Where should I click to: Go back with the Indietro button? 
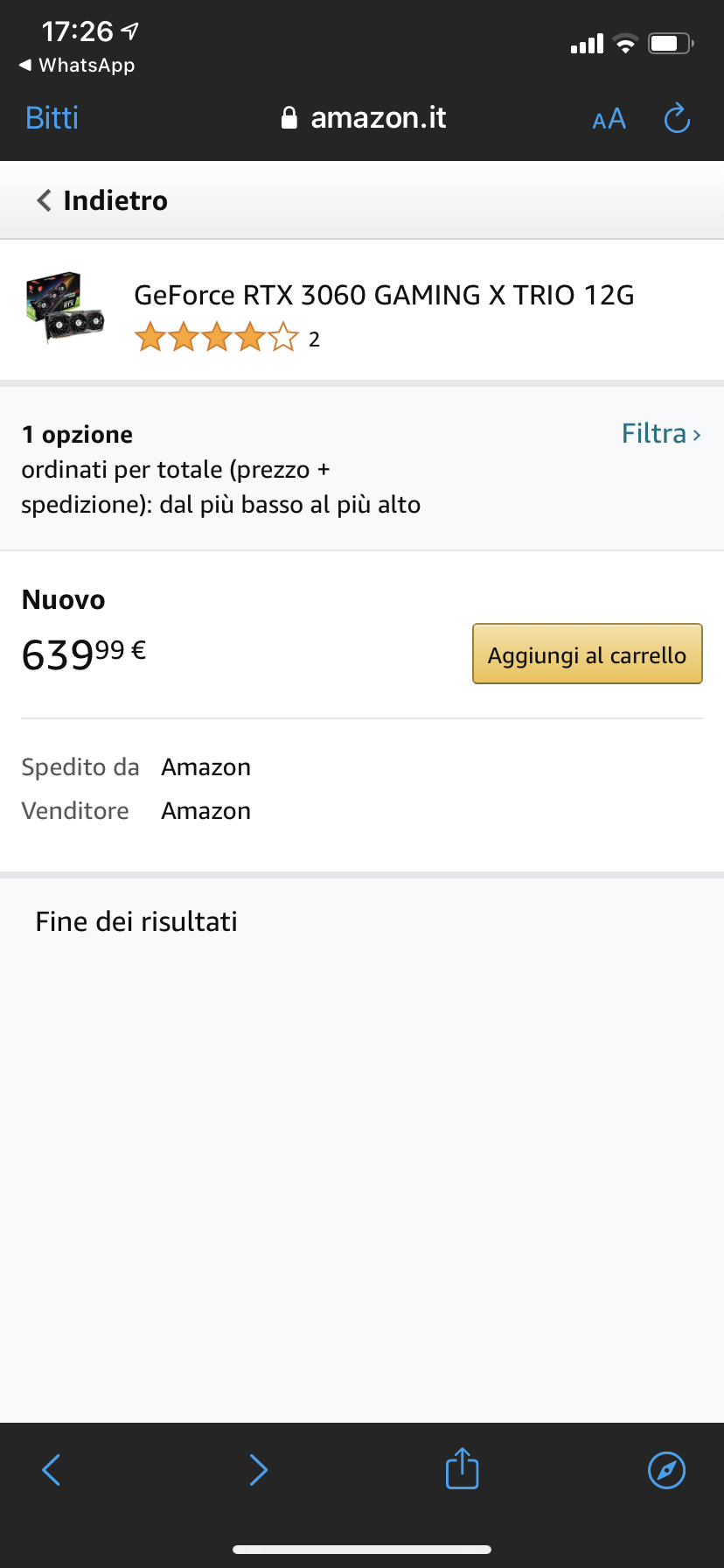pos(102,200)
